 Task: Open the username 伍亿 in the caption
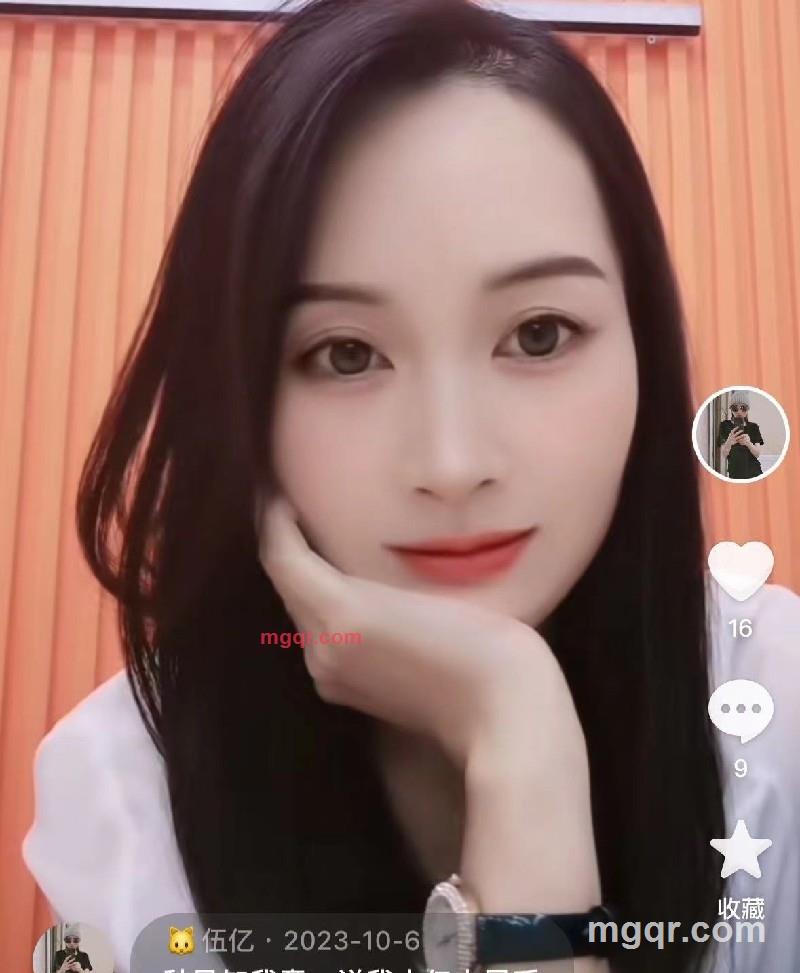click(x=228, y=940)
